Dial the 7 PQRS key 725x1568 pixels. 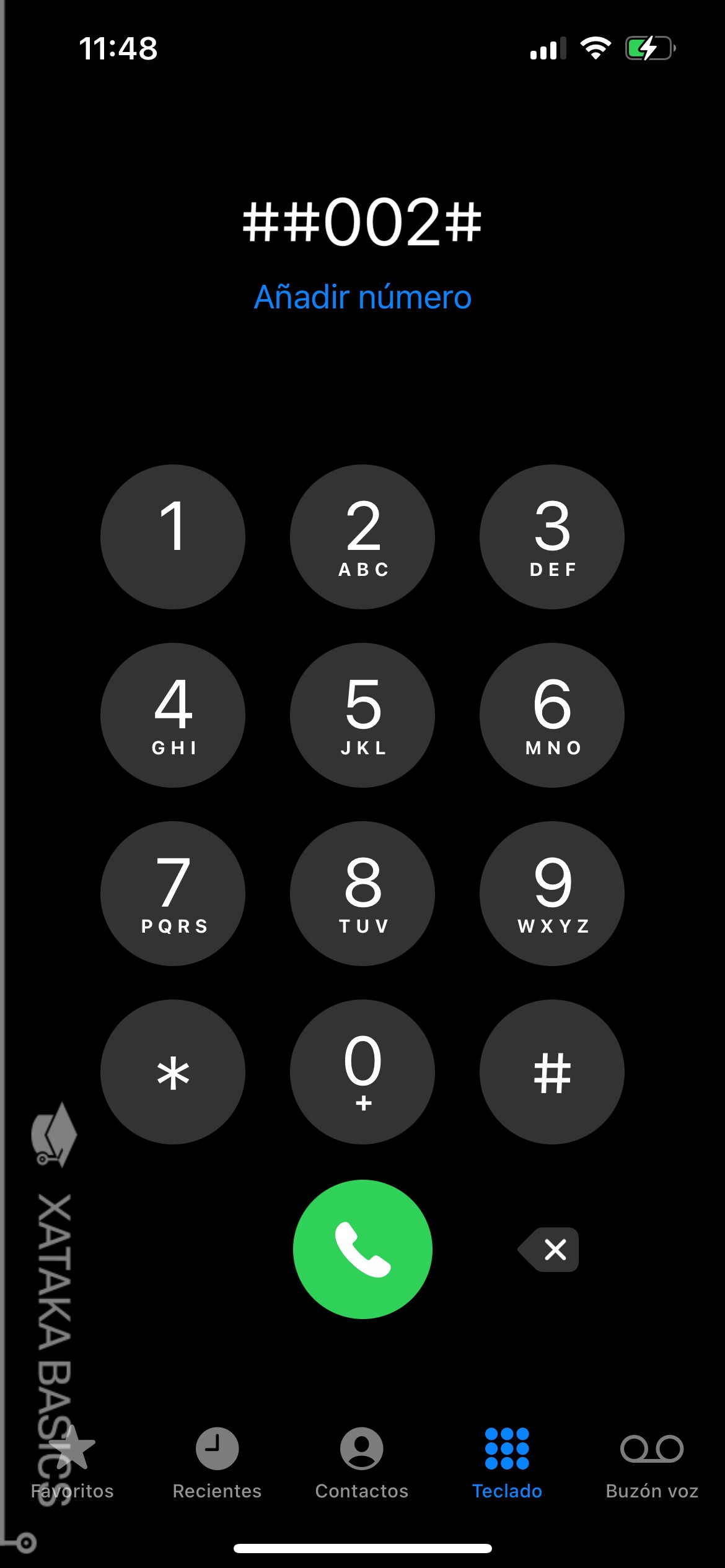point(173,893)
